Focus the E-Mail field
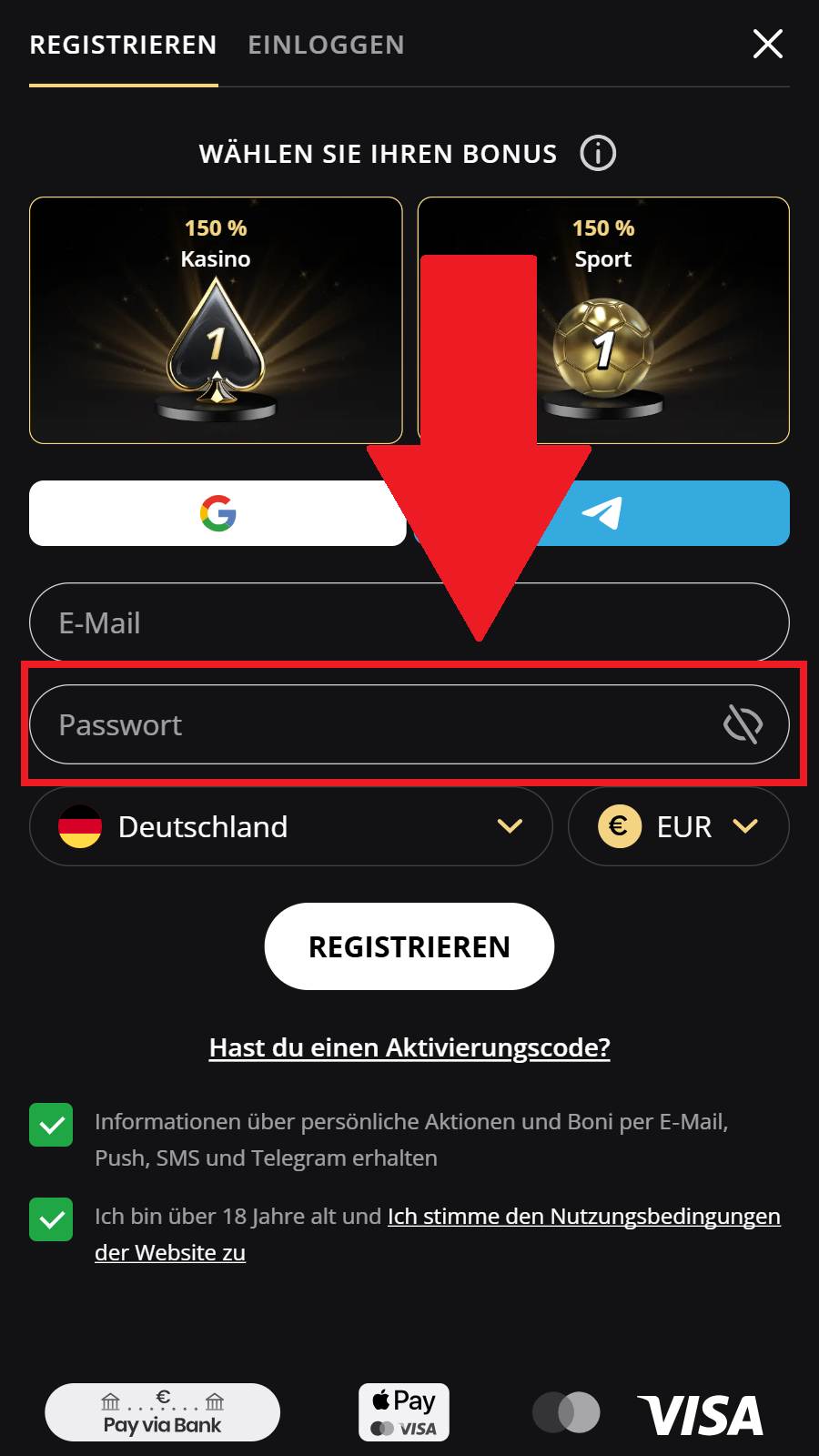The height and width of the screenshot is (1456, 819). tap(409, 622)
